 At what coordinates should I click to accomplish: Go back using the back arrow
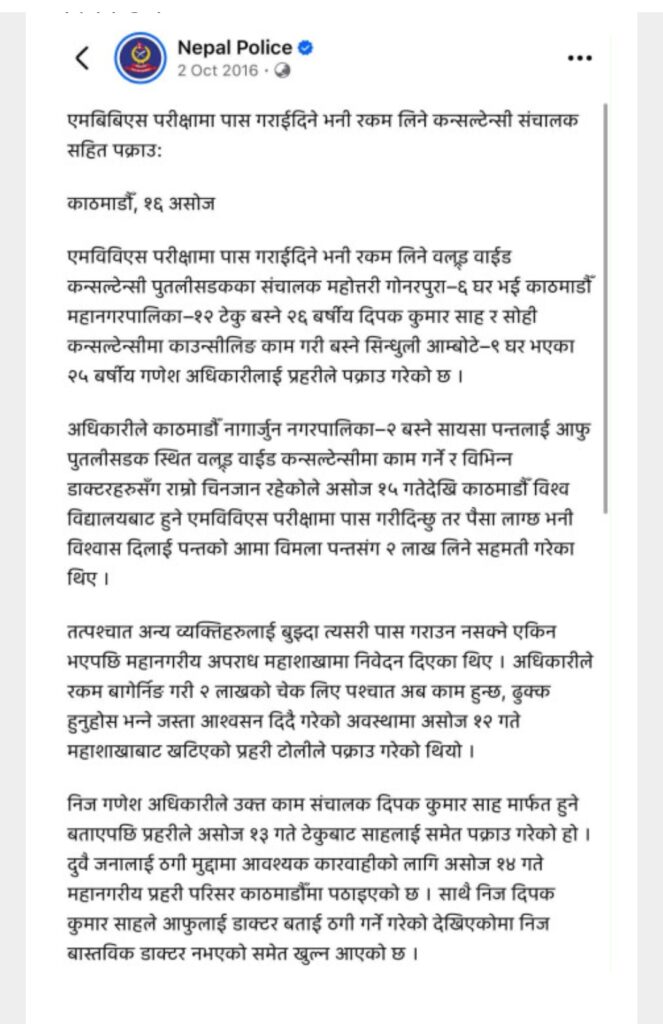(x=82, y=58)
